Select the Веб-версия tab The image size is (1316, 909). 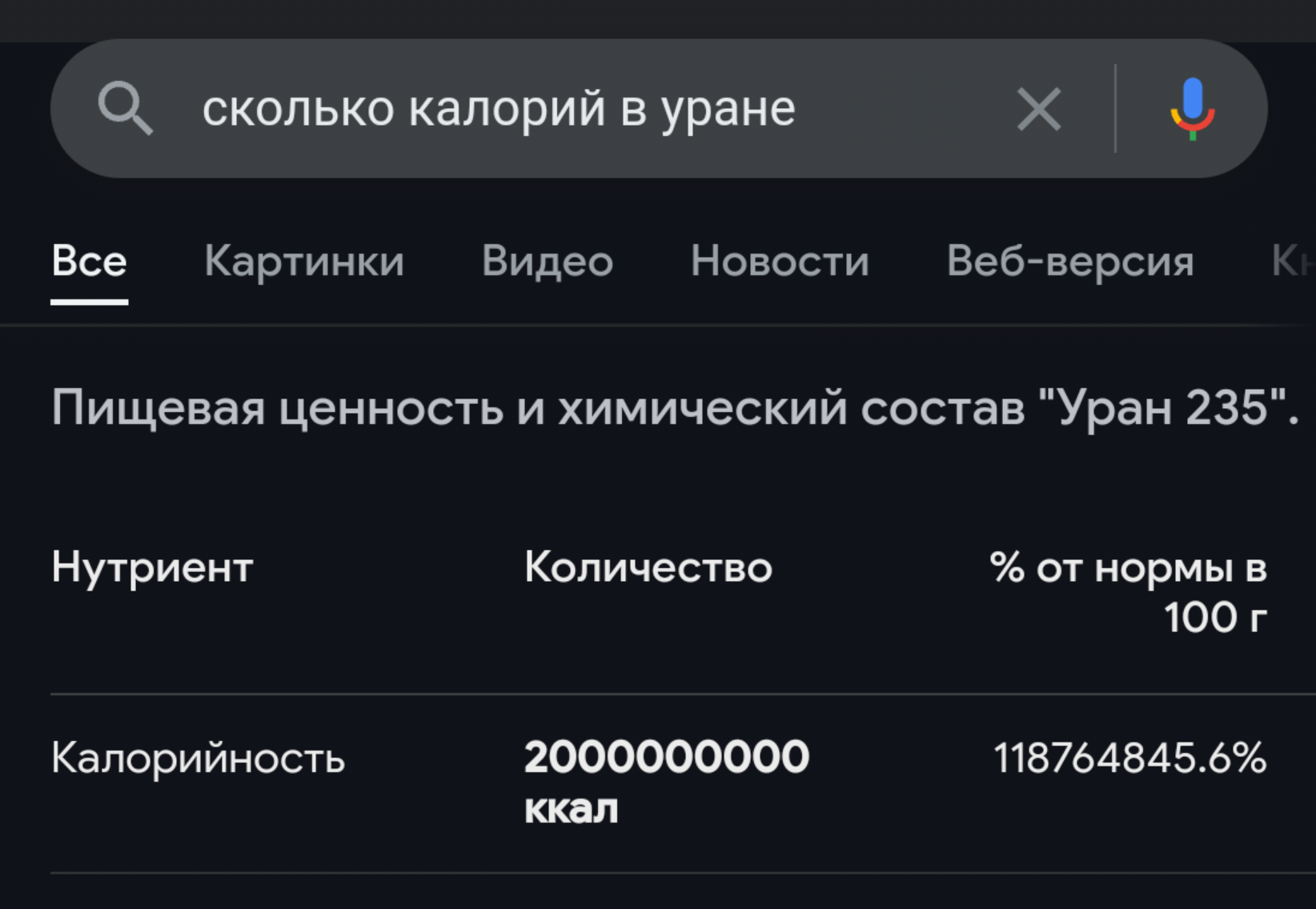point(1070,262)
